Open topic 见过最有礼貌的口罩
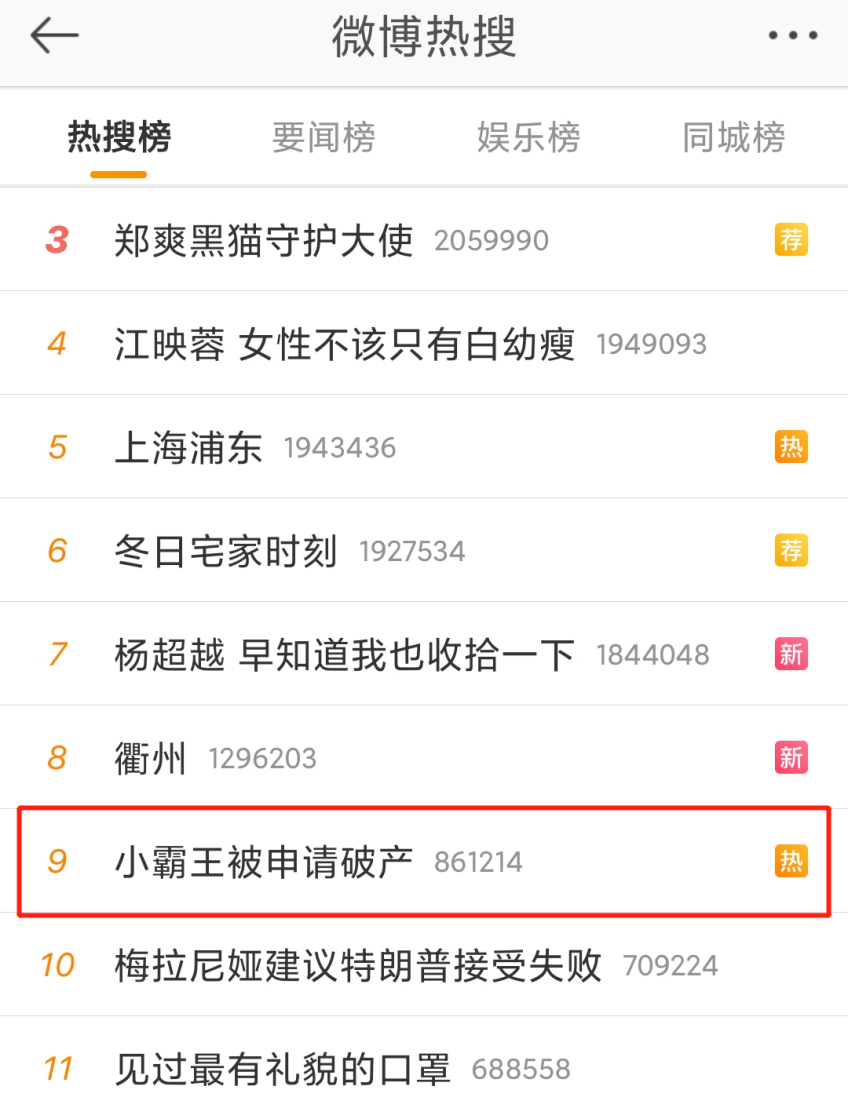The height and width of the screenshot is (1119, 848). (283, 1068)
